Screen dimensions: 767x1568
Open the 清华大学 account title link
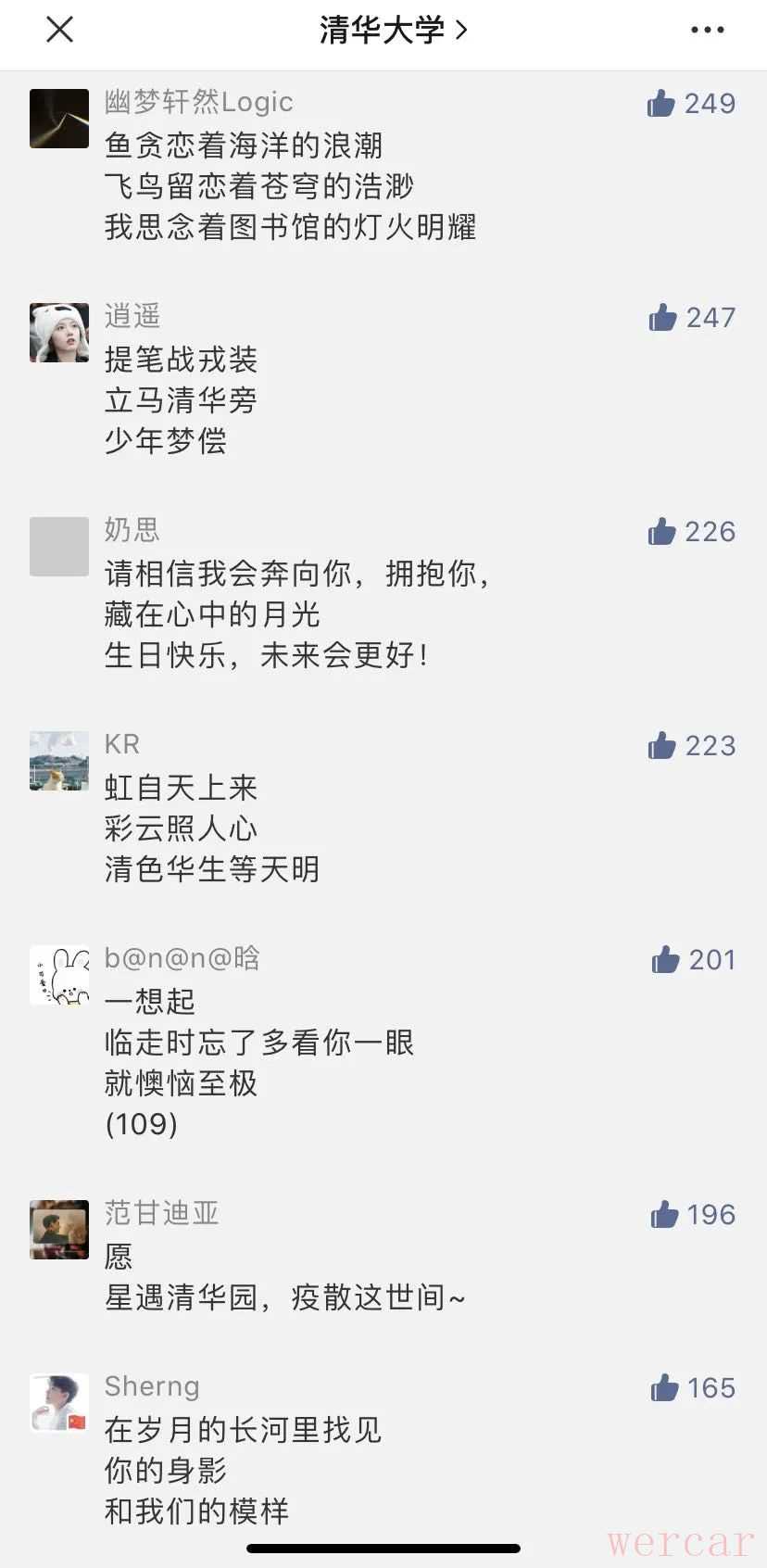coord(393,30)
